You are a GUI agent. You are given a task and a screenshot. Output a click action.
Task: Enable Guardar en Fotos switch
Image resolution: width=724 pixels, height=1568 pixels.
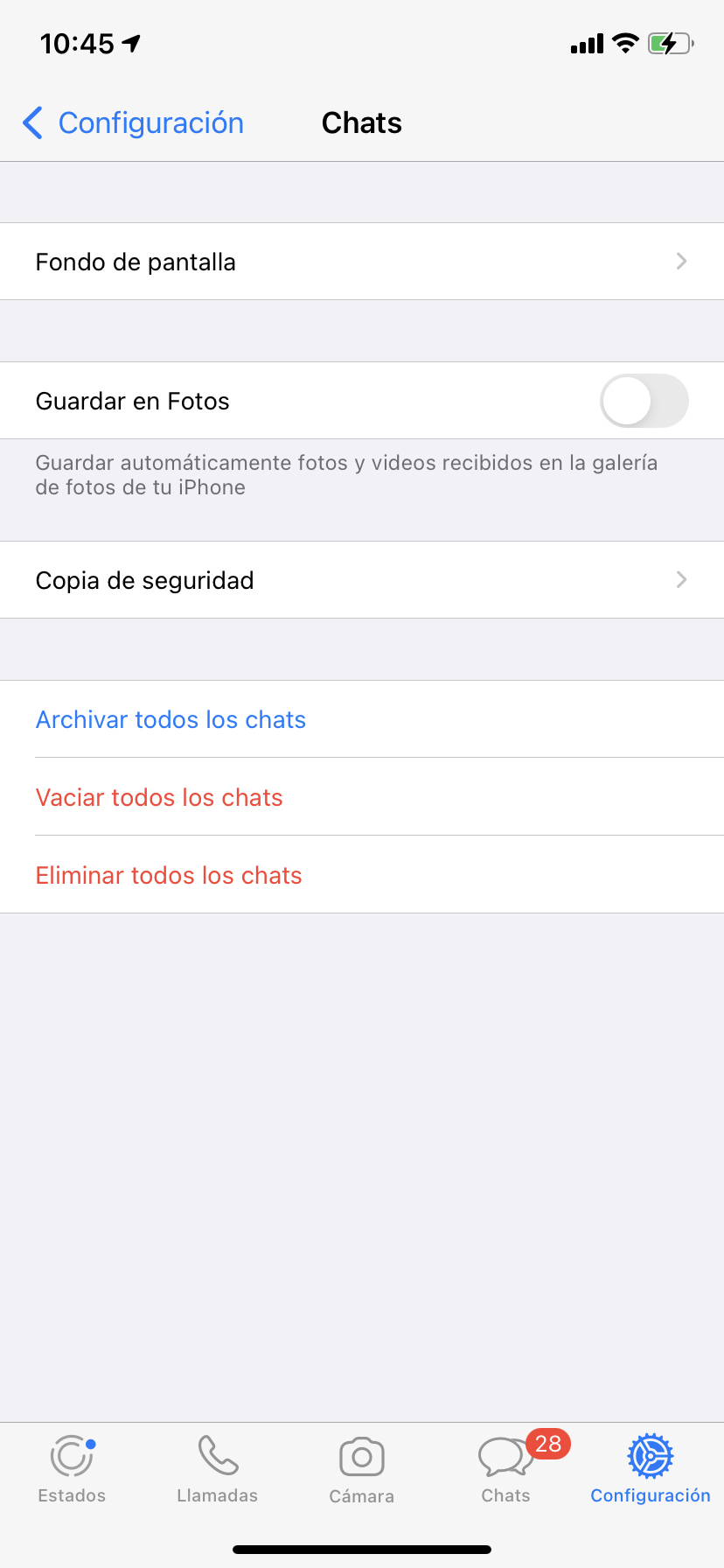[x=644, y=401]
